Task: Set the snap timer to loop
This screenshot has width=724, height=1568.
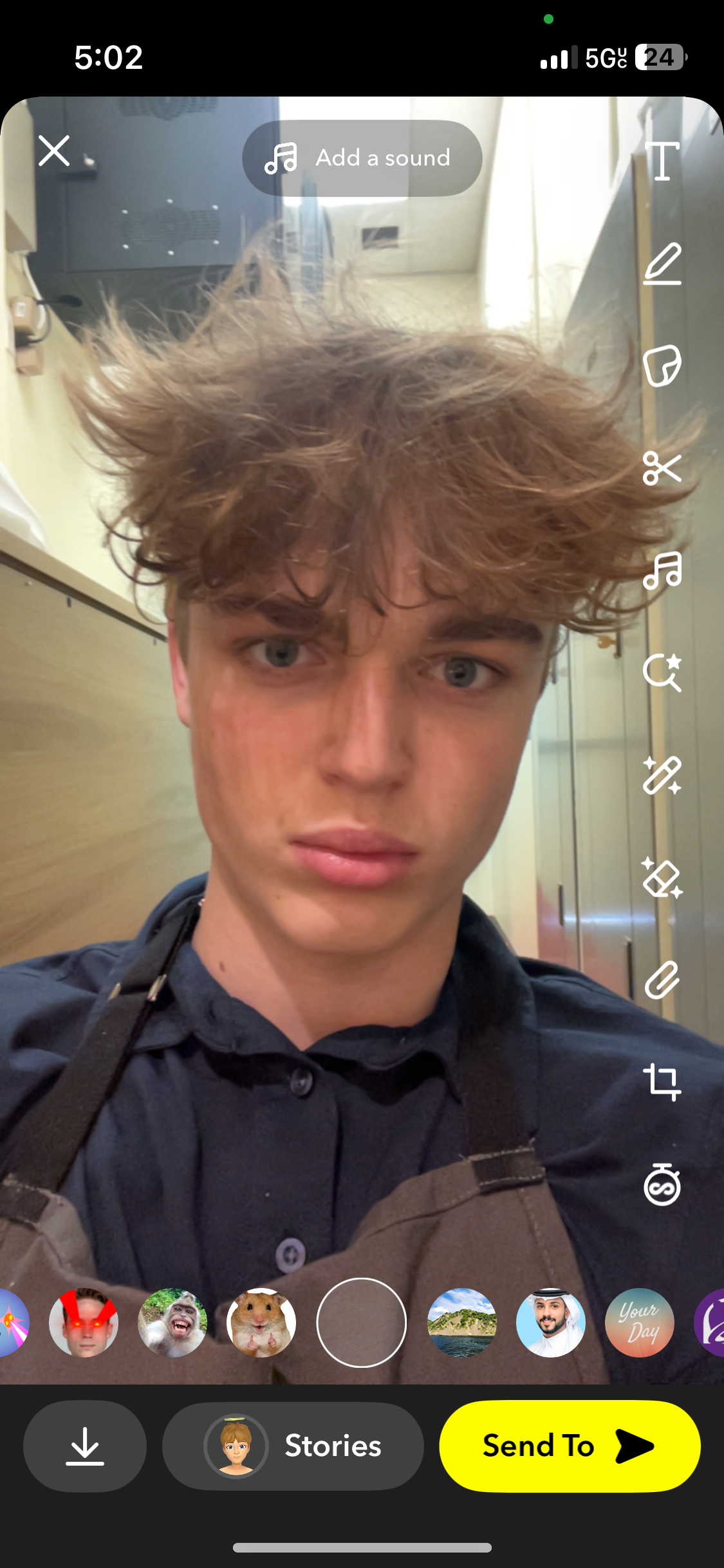Action: click(662, 1184)
